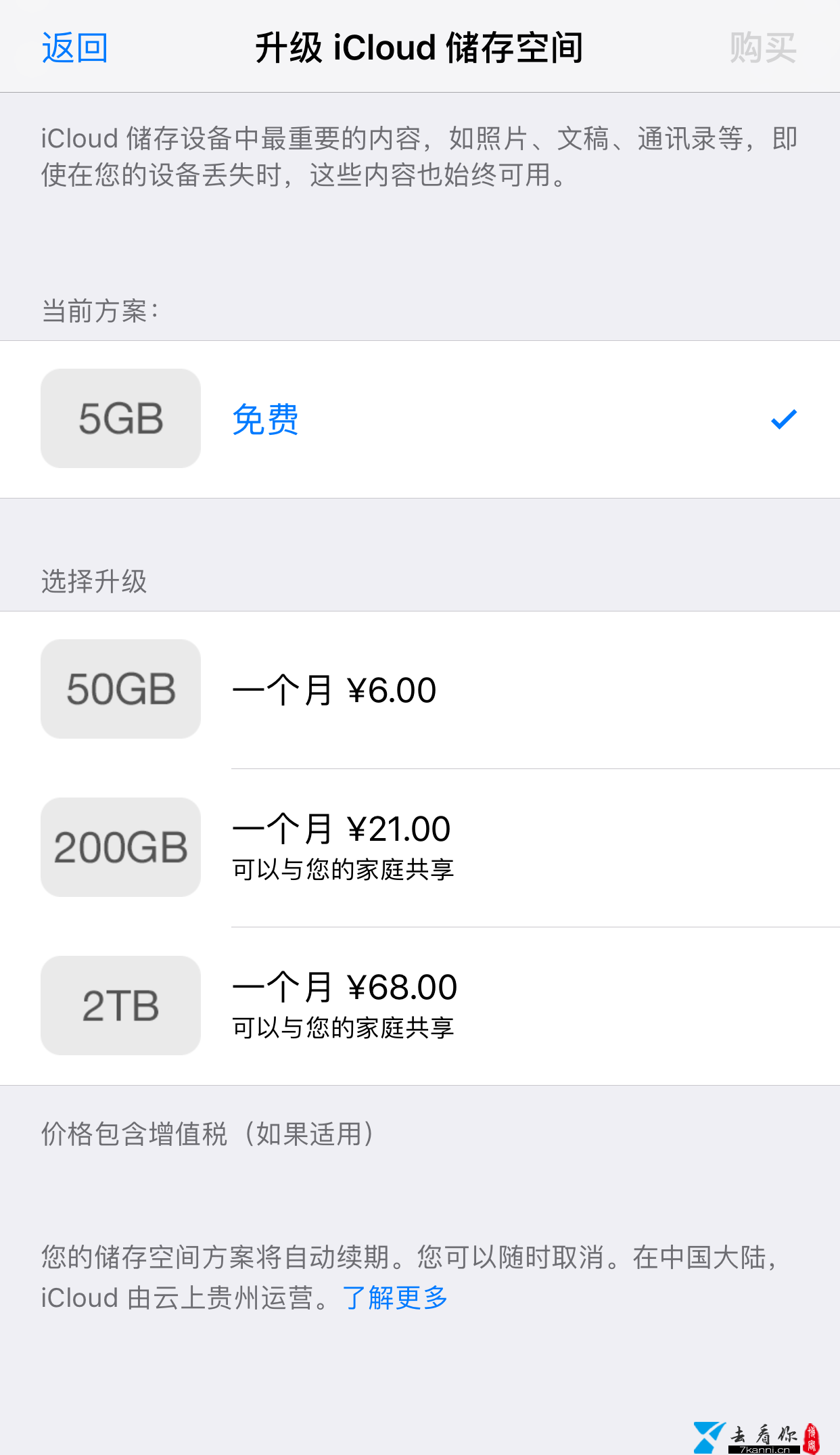Choose the 50GB plan at ¥6.00
This screenshot has height=1455, width=840.
(420, 690)
